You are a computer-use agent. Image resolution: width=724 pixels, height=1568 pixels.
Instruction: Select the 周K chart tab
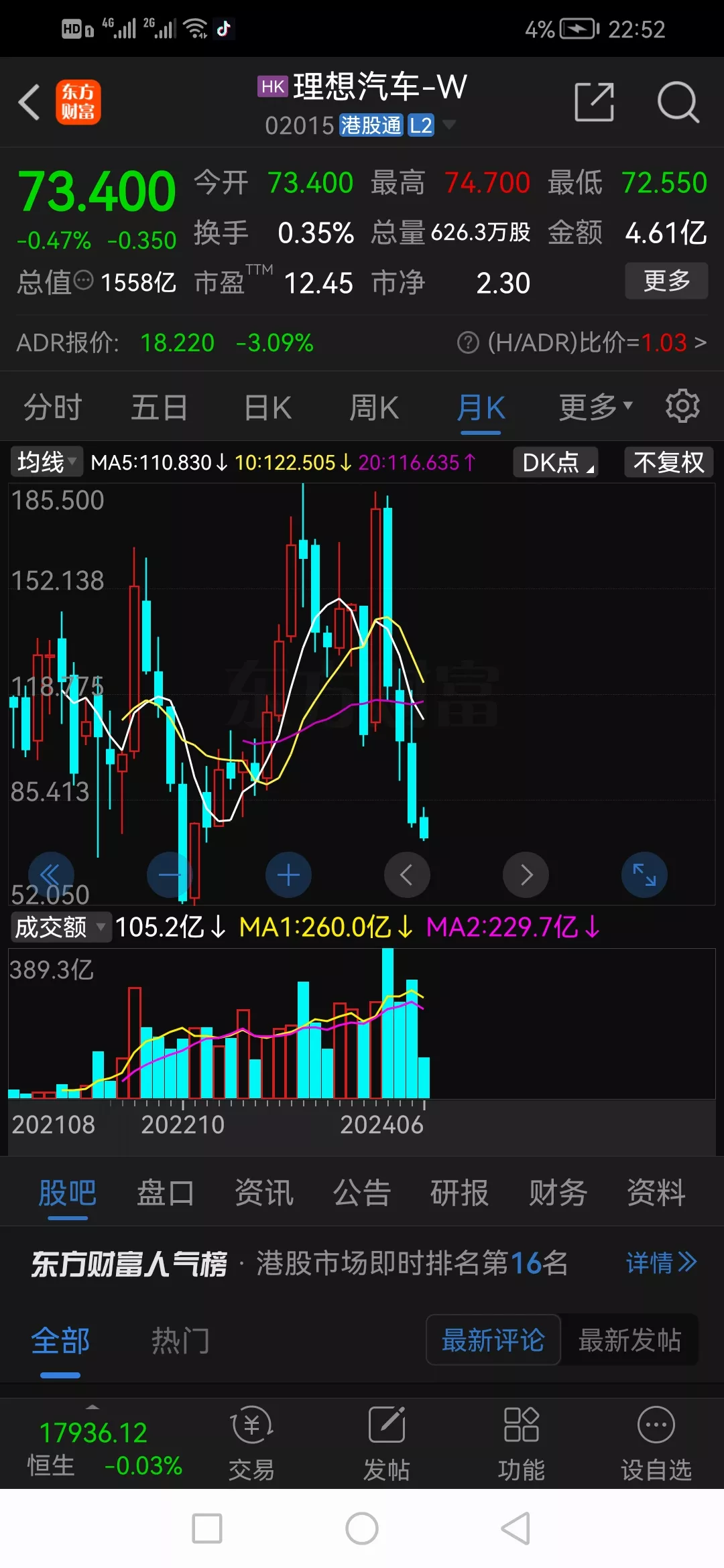[374, 407]
